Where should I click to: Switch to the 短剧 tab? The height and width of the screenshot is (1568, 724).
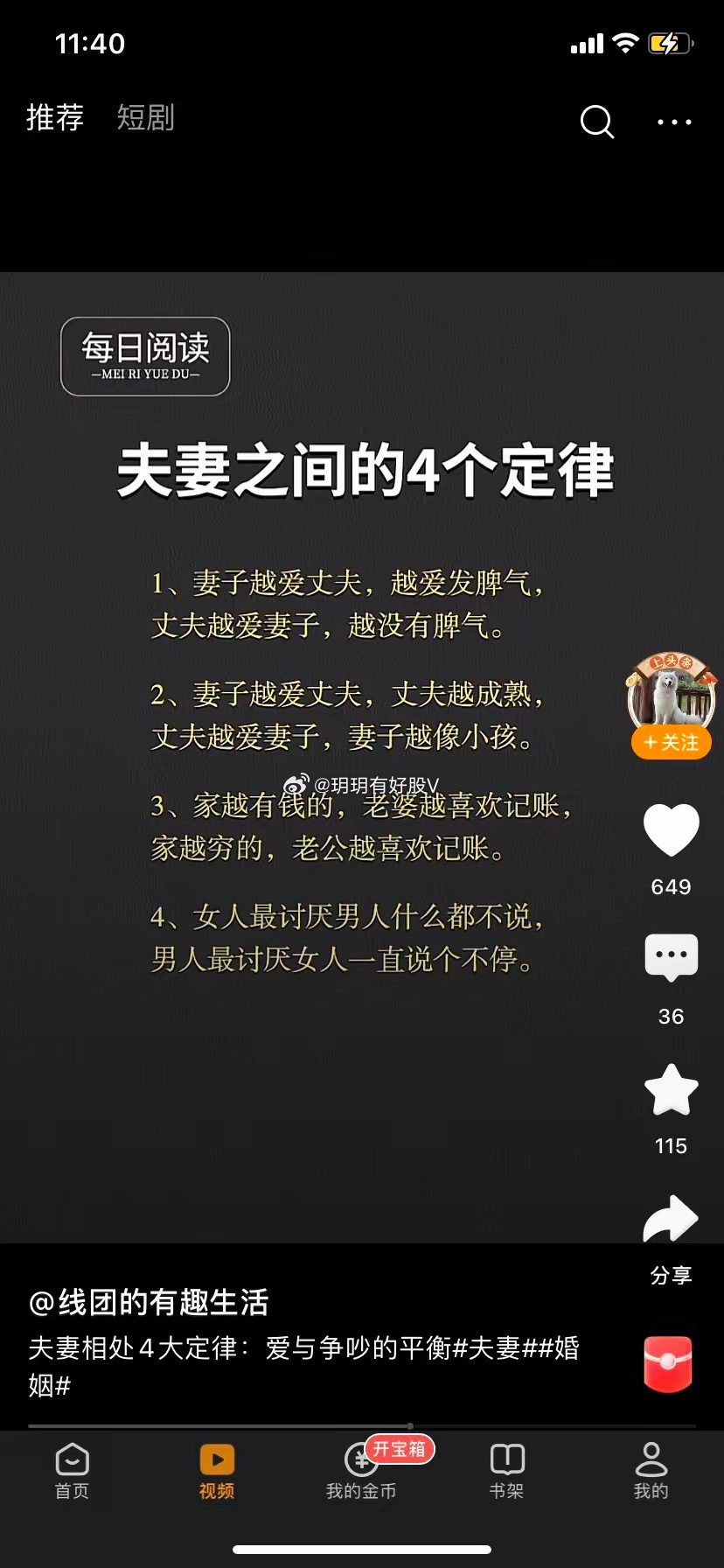[x=146, y=117]
